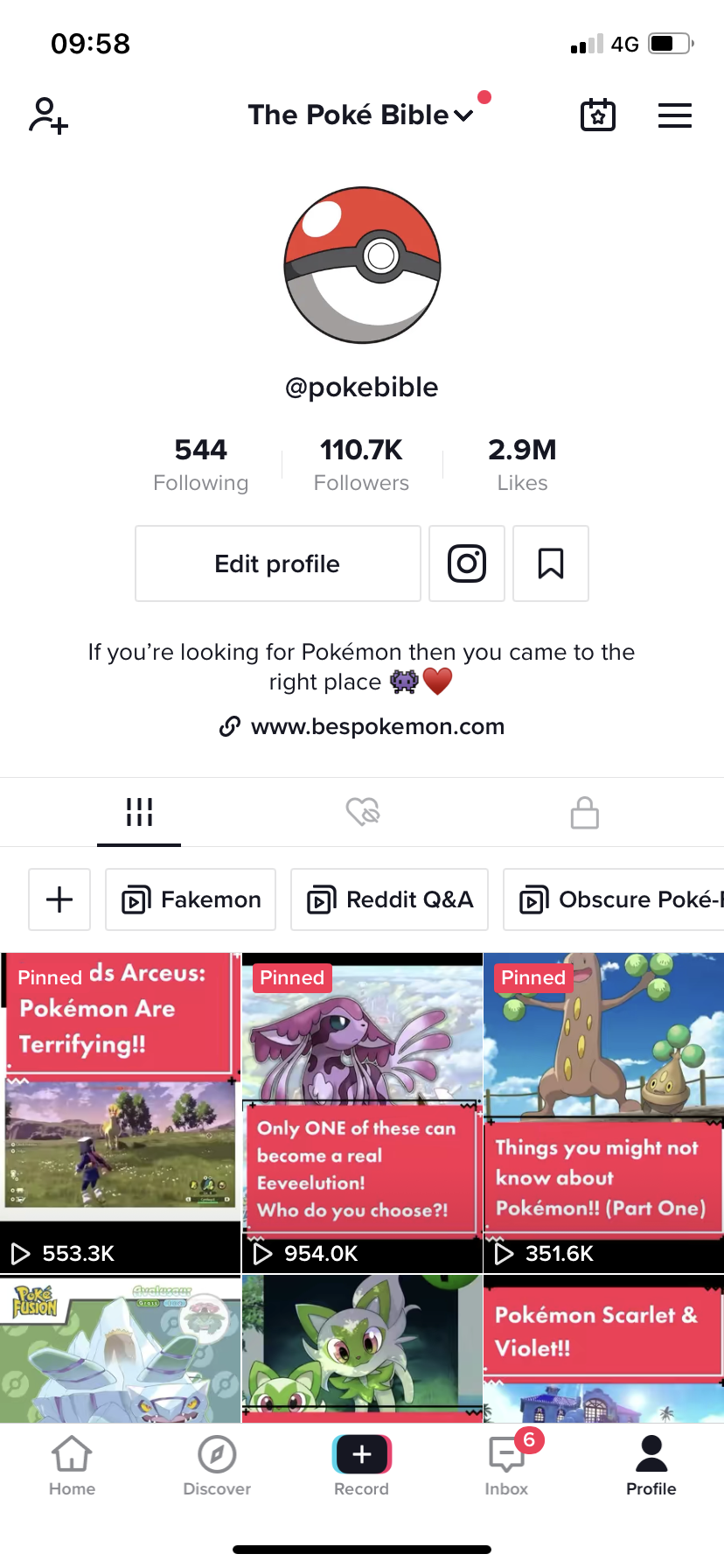
Task: Switch to liked videos tab
Action: (362, 812)
